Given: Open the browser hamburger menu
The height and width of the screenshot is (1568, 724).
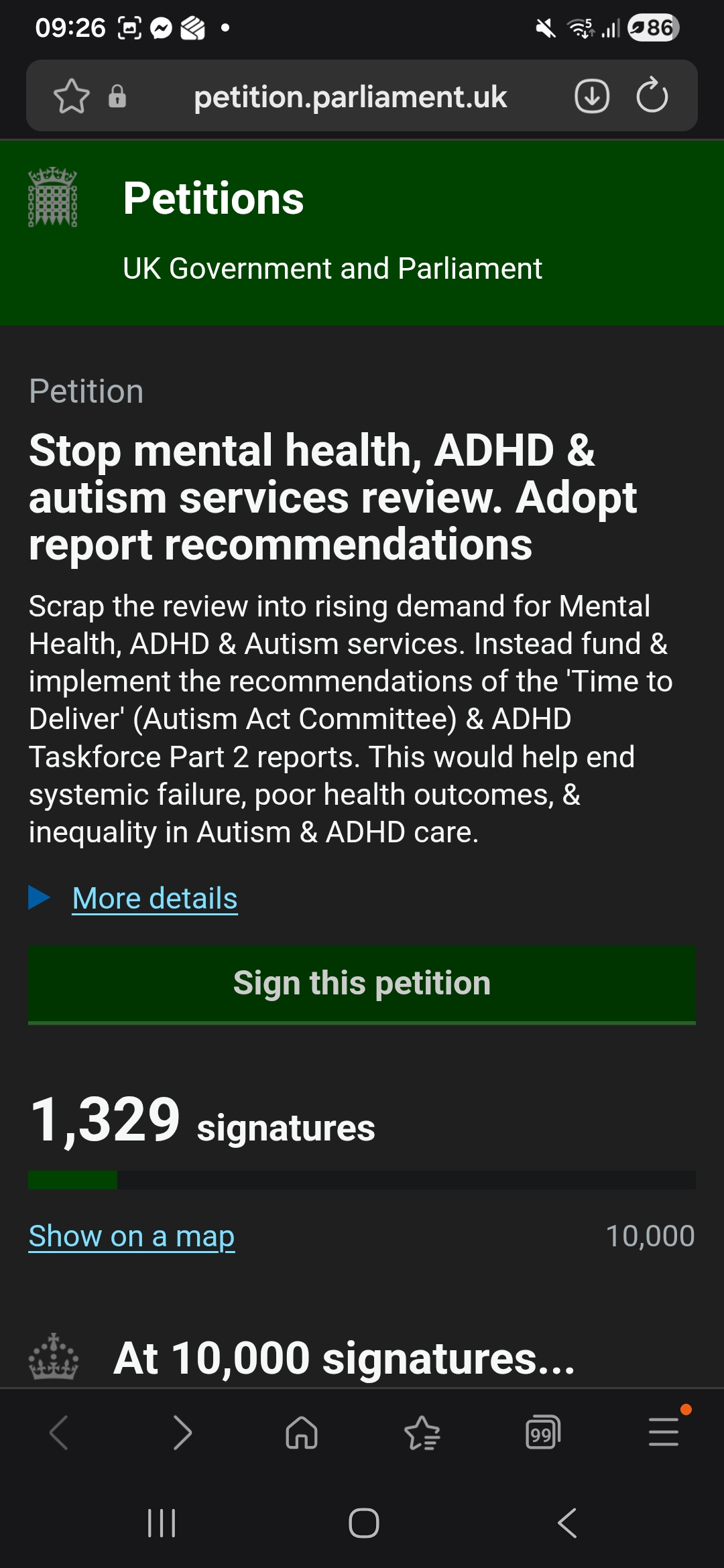Looking at the screenshot, I should [664, 1433].
